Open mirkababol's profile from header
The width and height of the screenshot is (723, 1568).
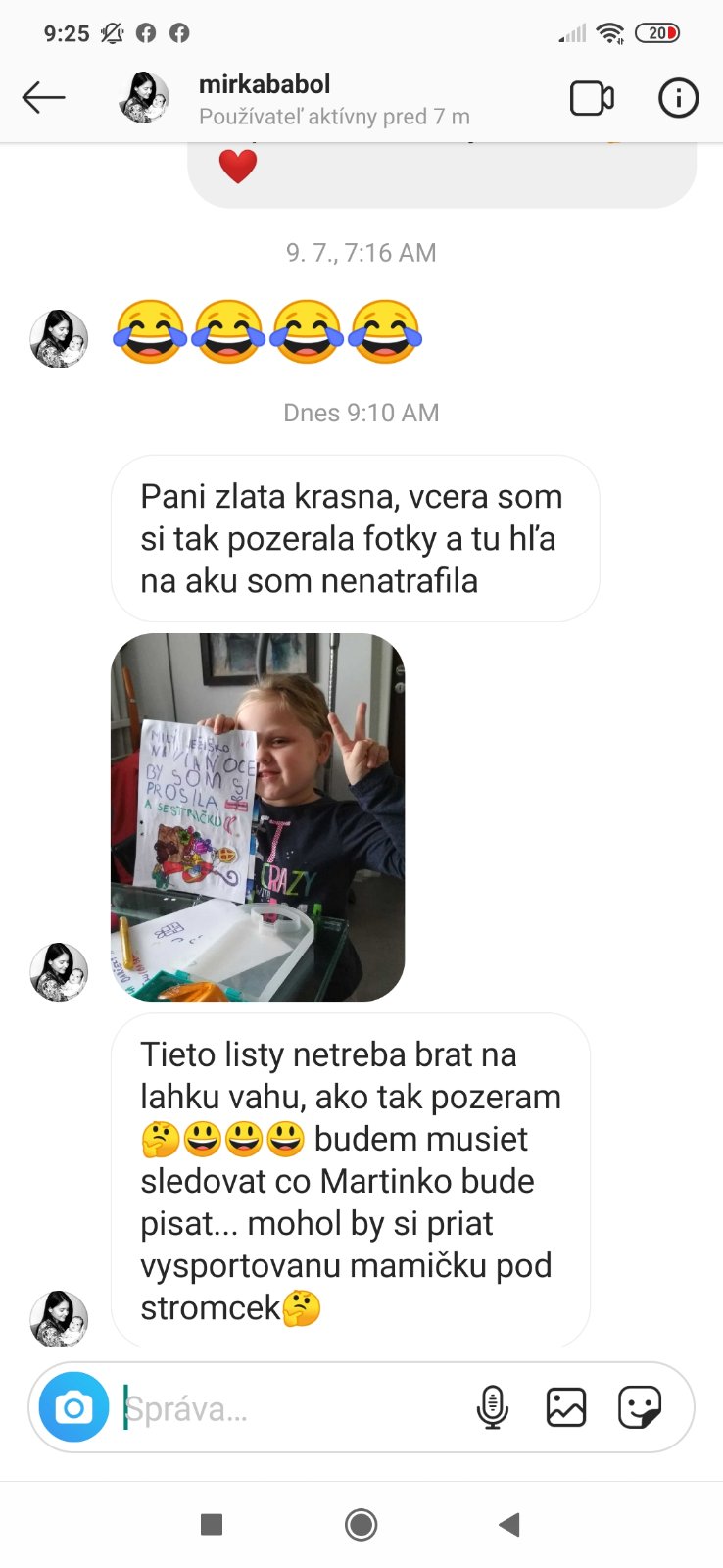tap(265, 85)
